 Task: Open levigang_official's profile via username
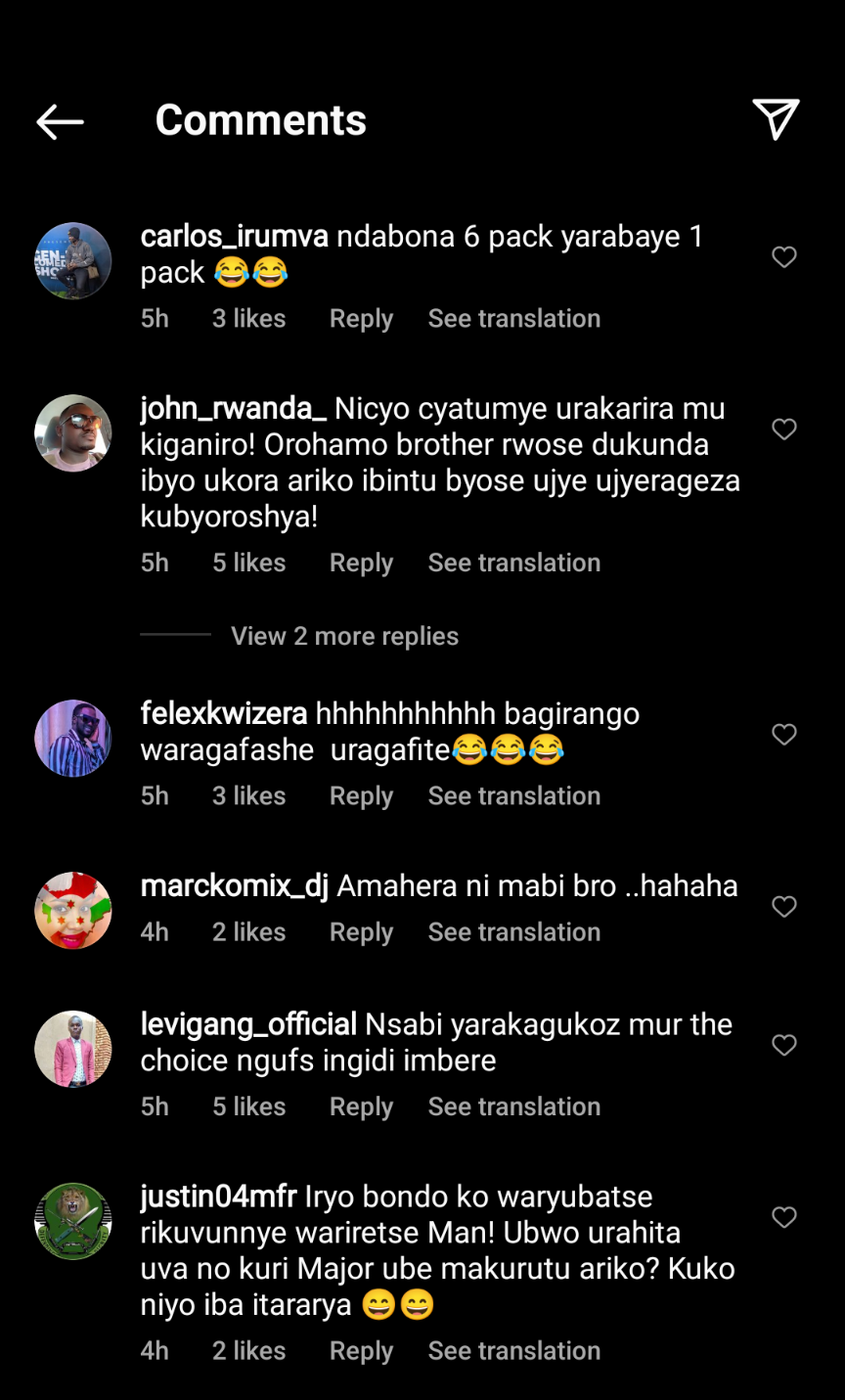pos(248,1024)
